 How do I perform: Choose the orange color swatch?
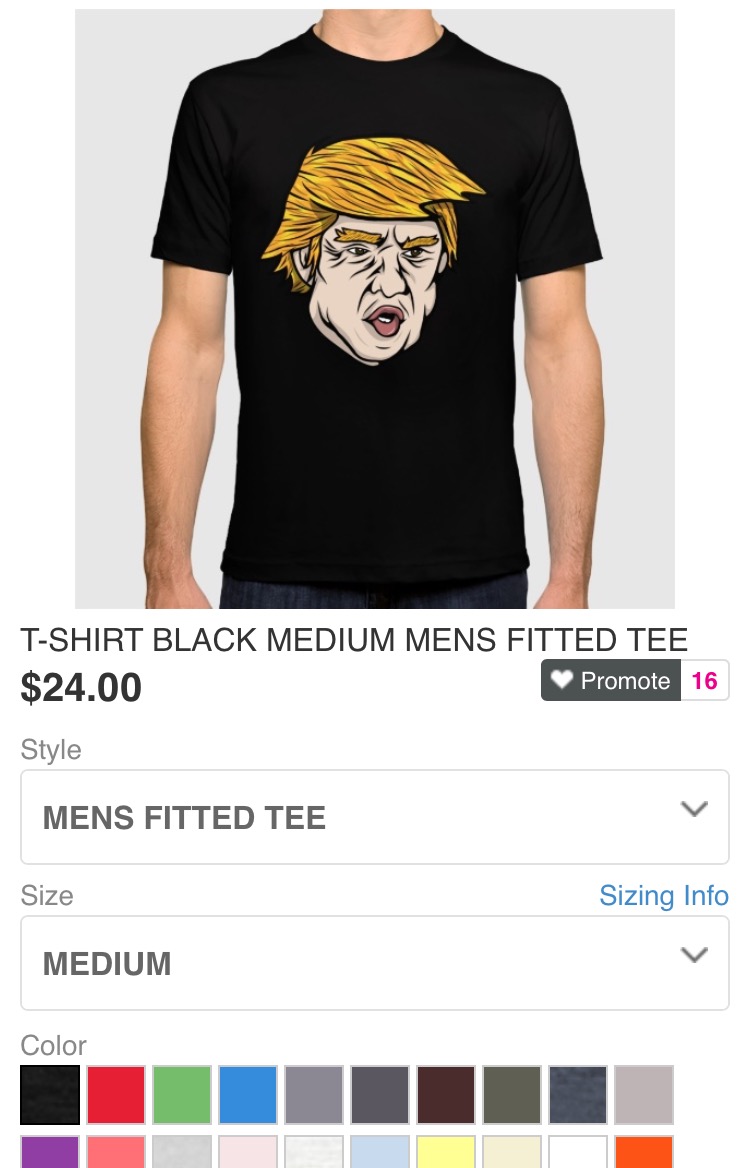(644, 1153)
